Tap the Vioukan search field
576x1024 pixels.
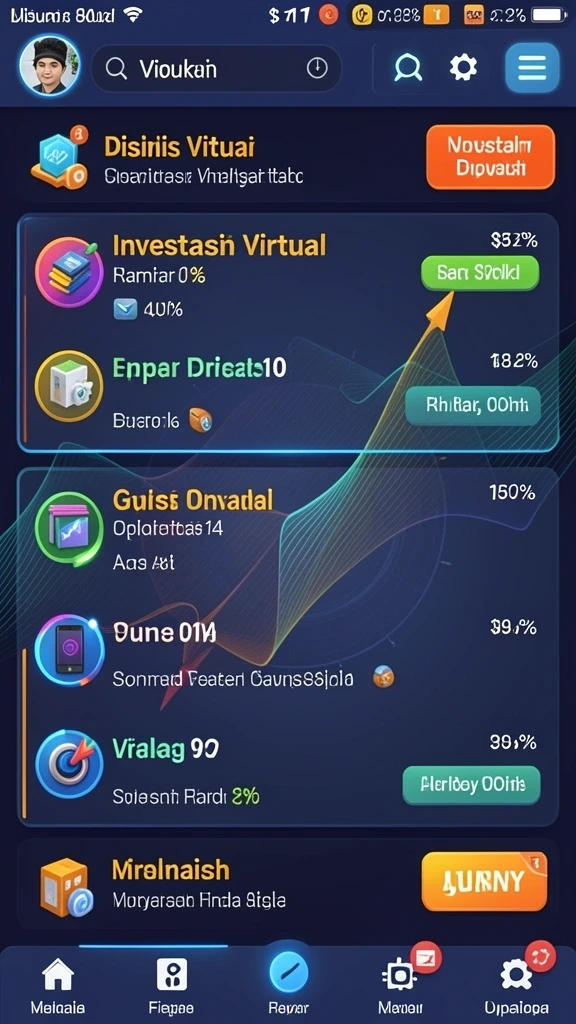216,68
